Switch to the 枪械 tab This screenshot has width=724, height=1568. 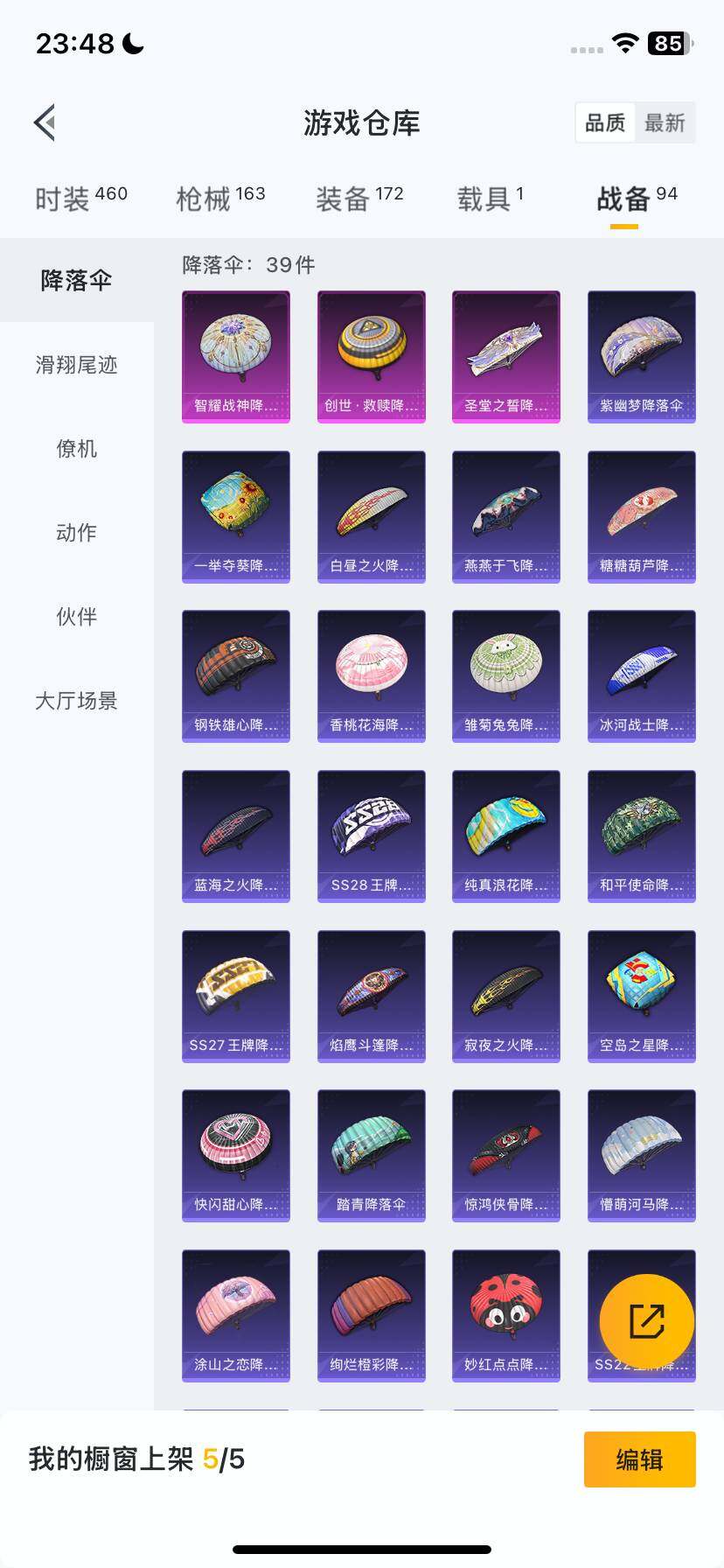(220, 199)
